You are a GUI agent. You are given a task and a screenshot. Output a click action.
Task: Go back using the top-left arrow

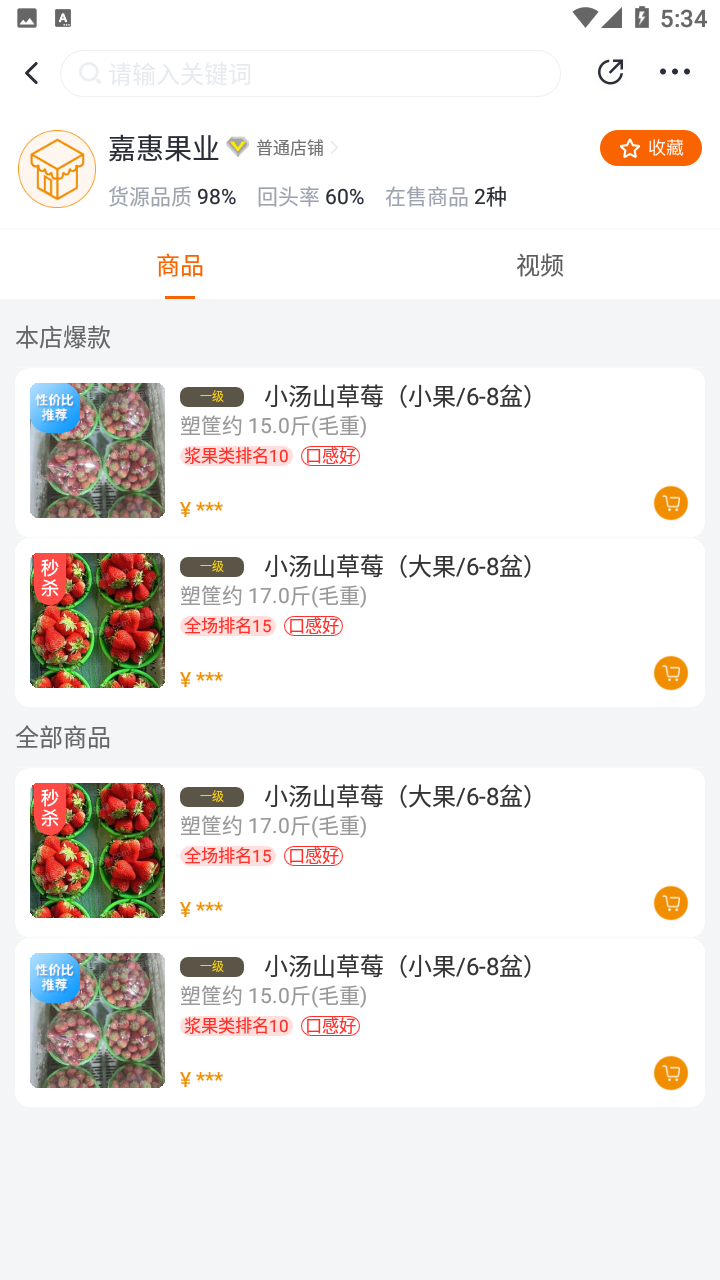[x=32, y=73]
